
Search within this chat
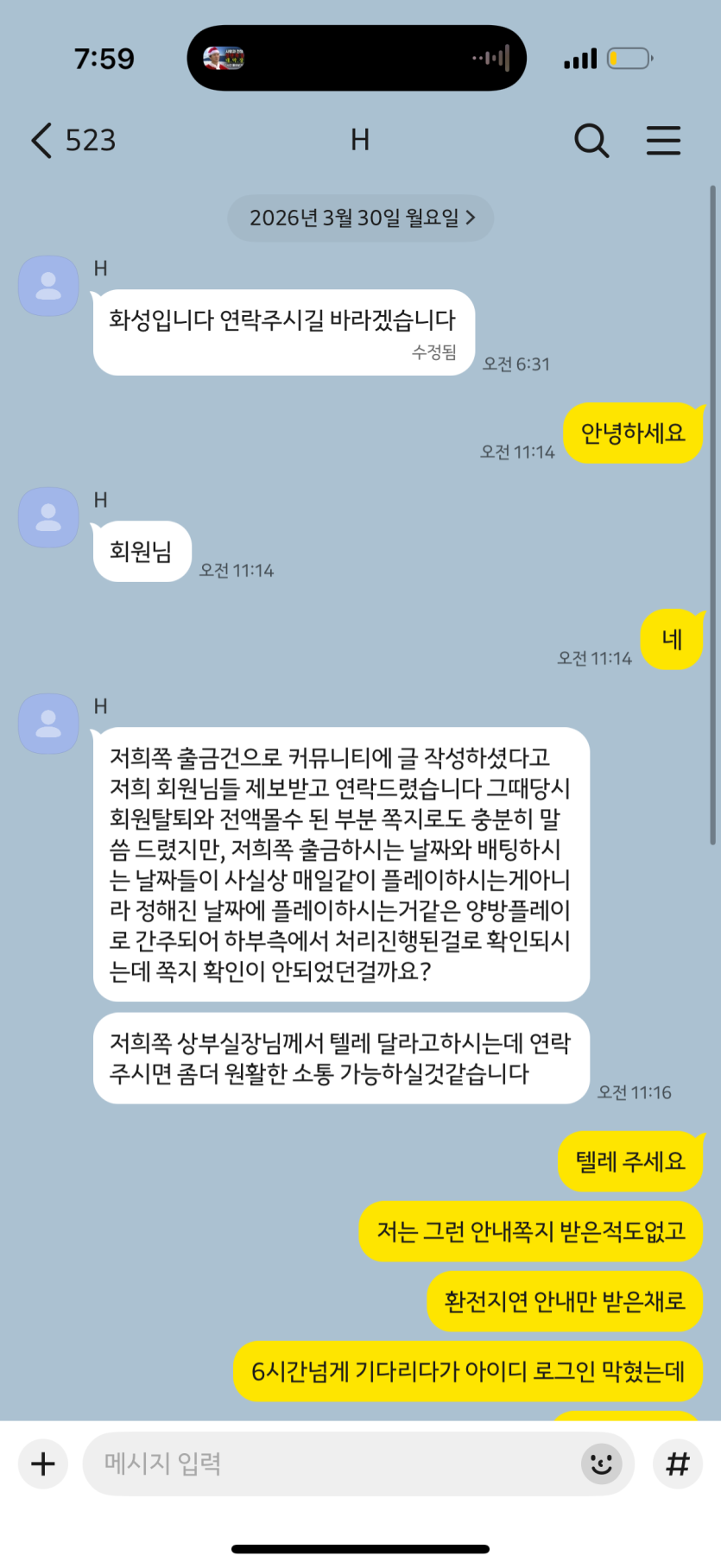(x=591, y=140)
